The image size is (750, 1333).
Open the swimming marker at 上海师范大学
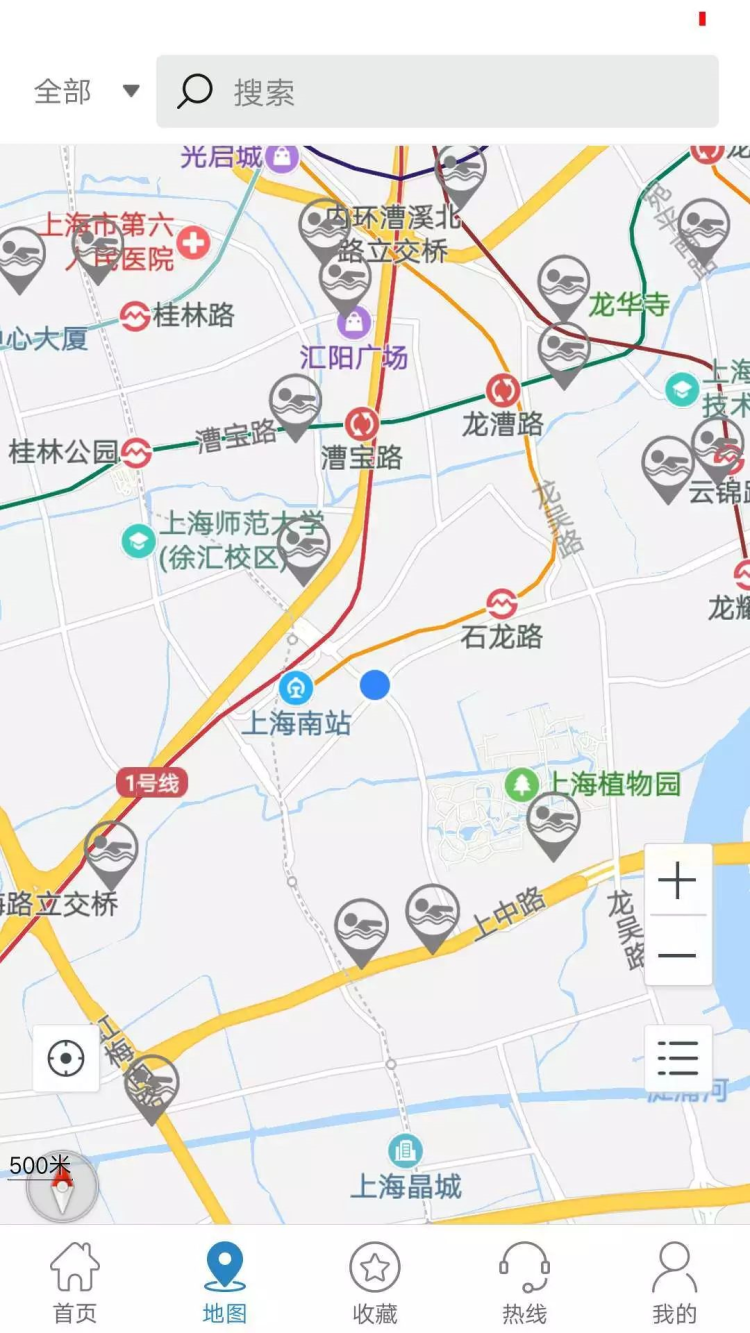point(303,547)
